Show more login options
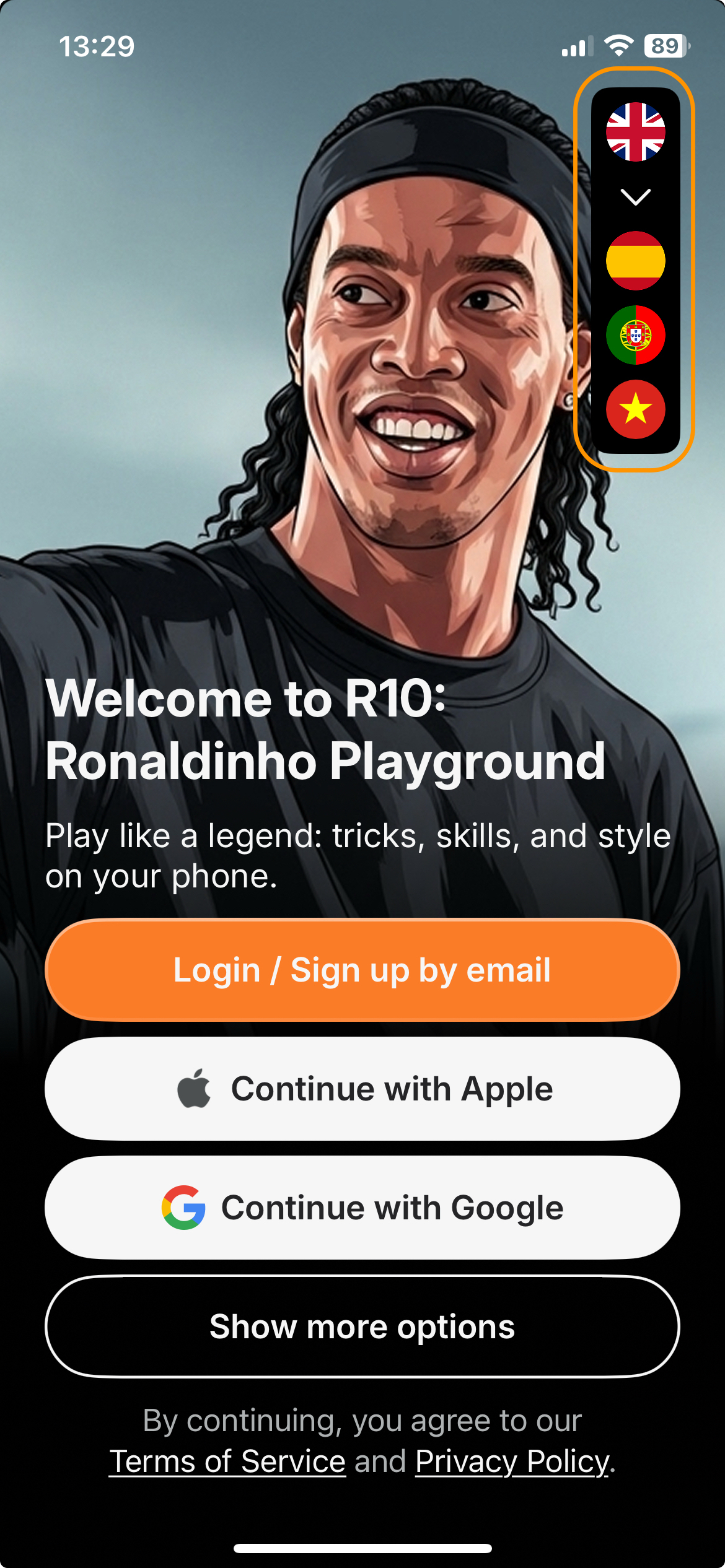The height and width of the screenshot is (1568, 725). point(362,1326)
